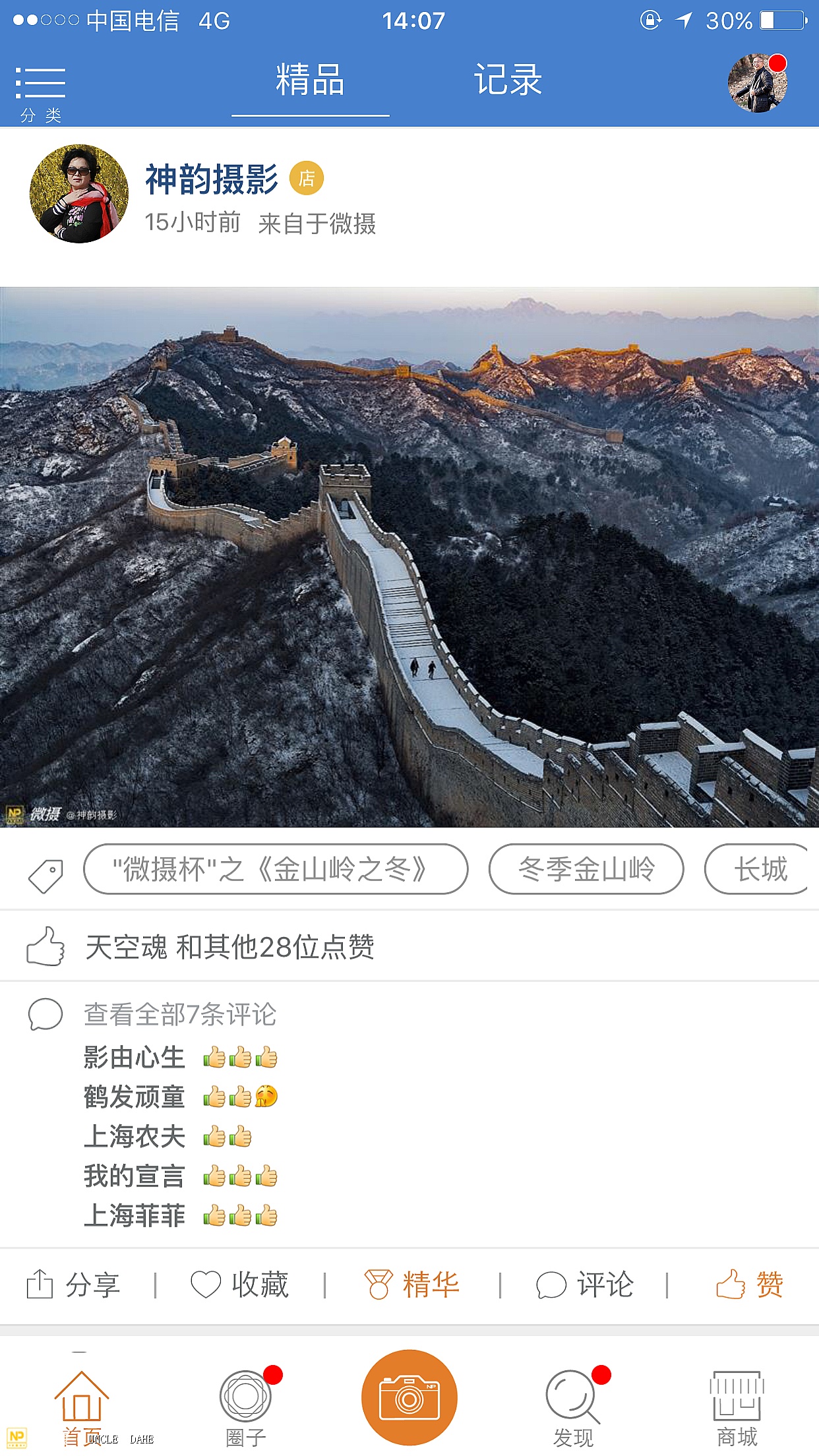This screenshot has width=819, height=1456.
Task: Open my profile avatar at top right
Action: click(x=757, y=84)
